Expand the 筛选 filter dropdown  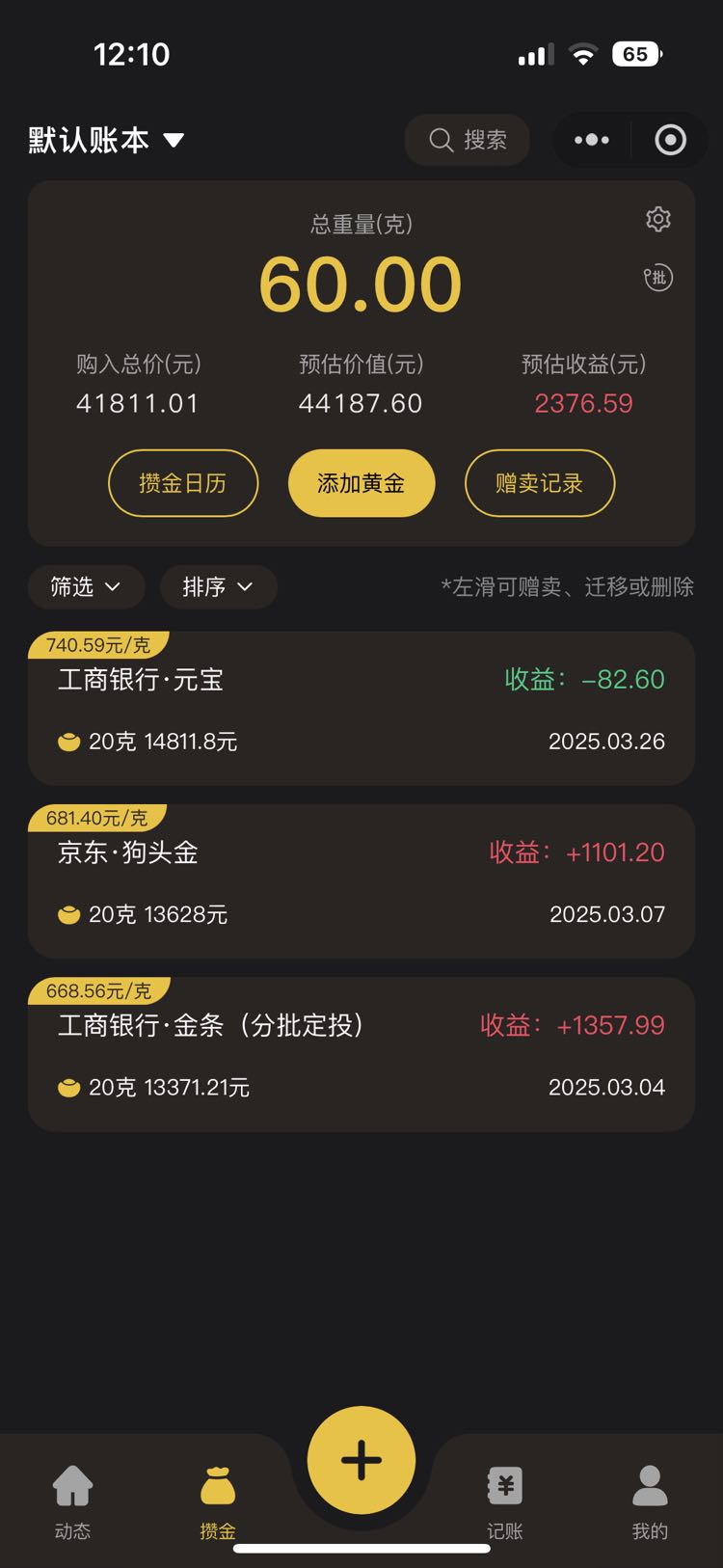[86, 586]
